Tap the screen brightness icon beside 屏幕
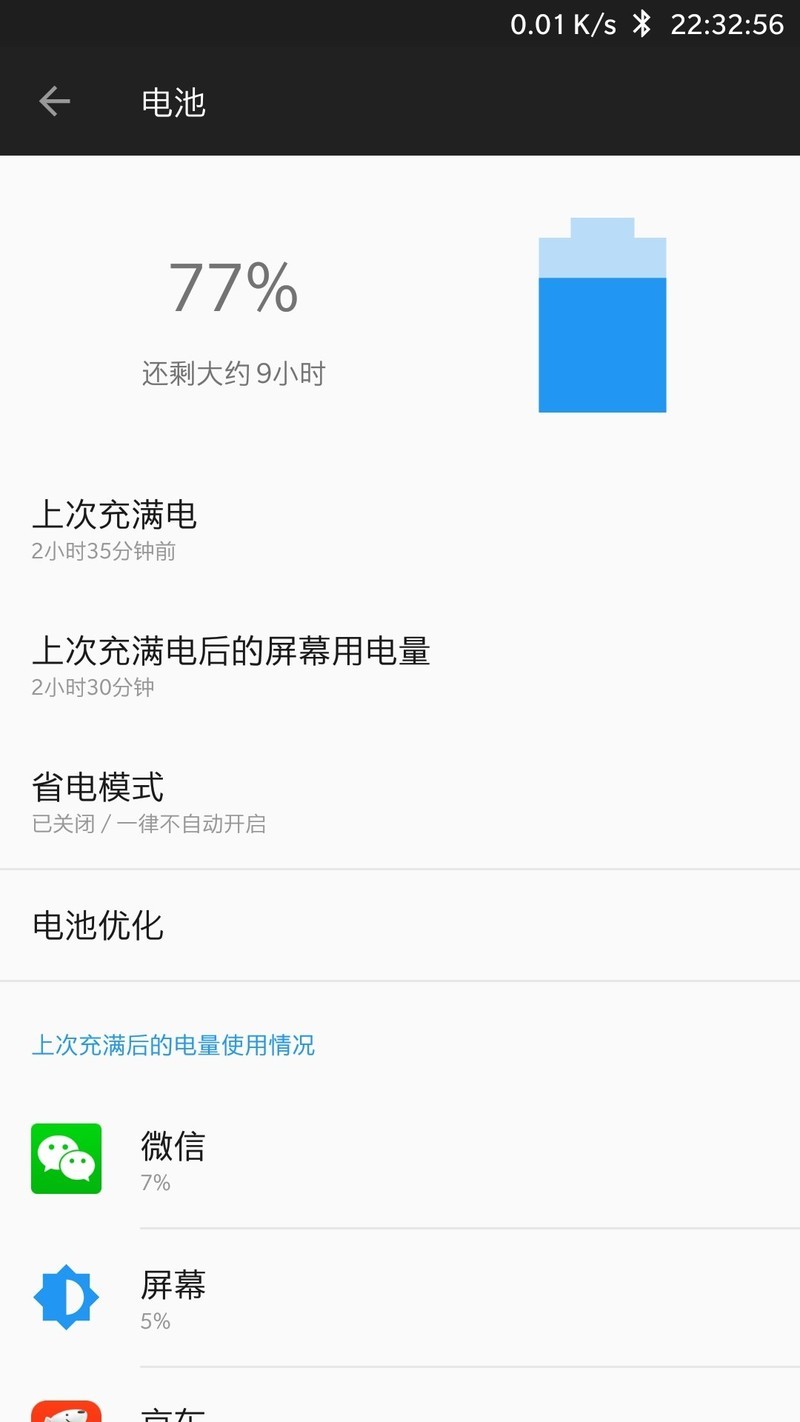This screenshot has width=800, height=1422. (x=65, y=1297)
